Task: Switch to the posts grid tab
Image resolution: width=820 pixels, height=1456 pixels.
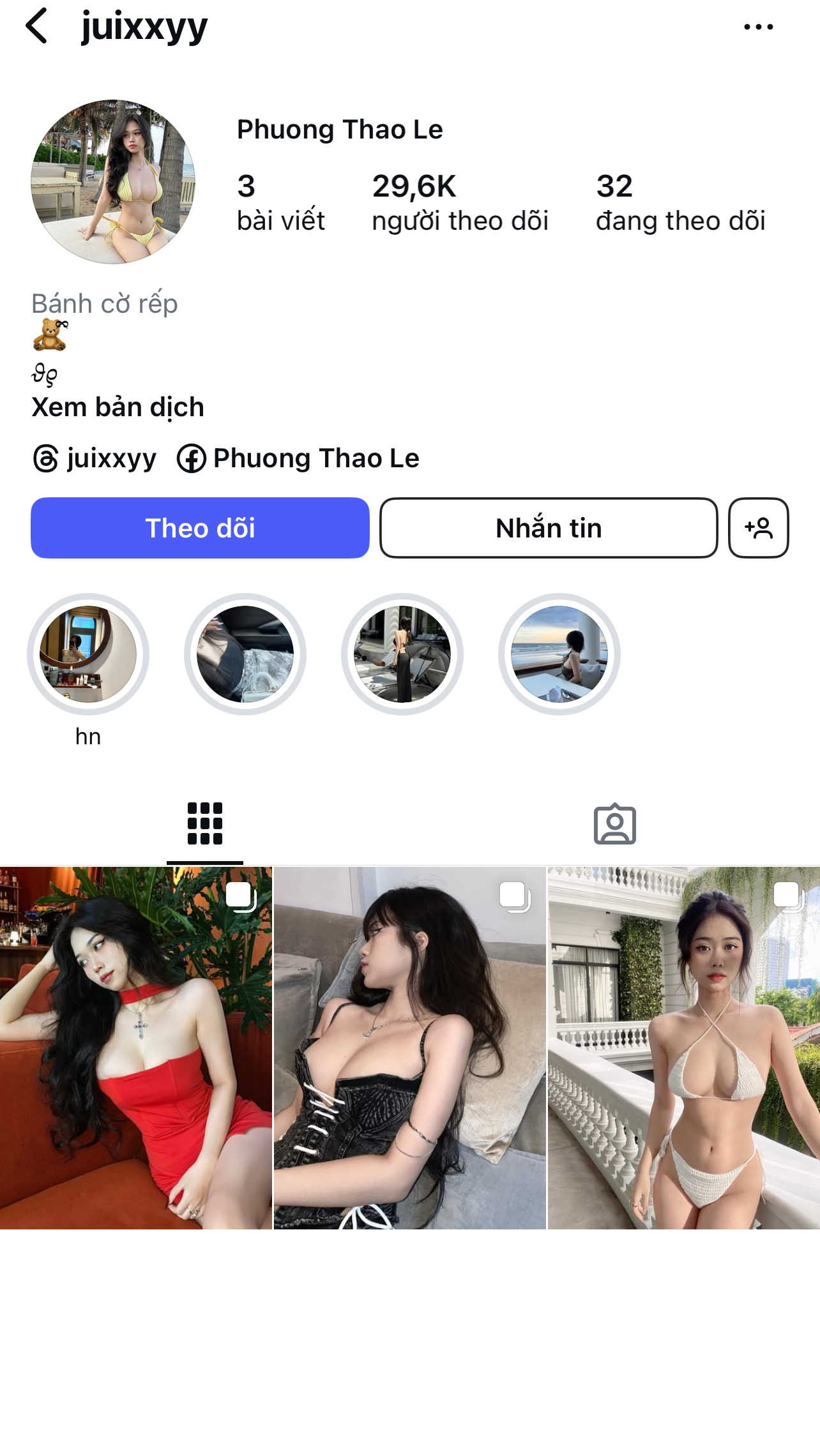Action: coord(205,823)
